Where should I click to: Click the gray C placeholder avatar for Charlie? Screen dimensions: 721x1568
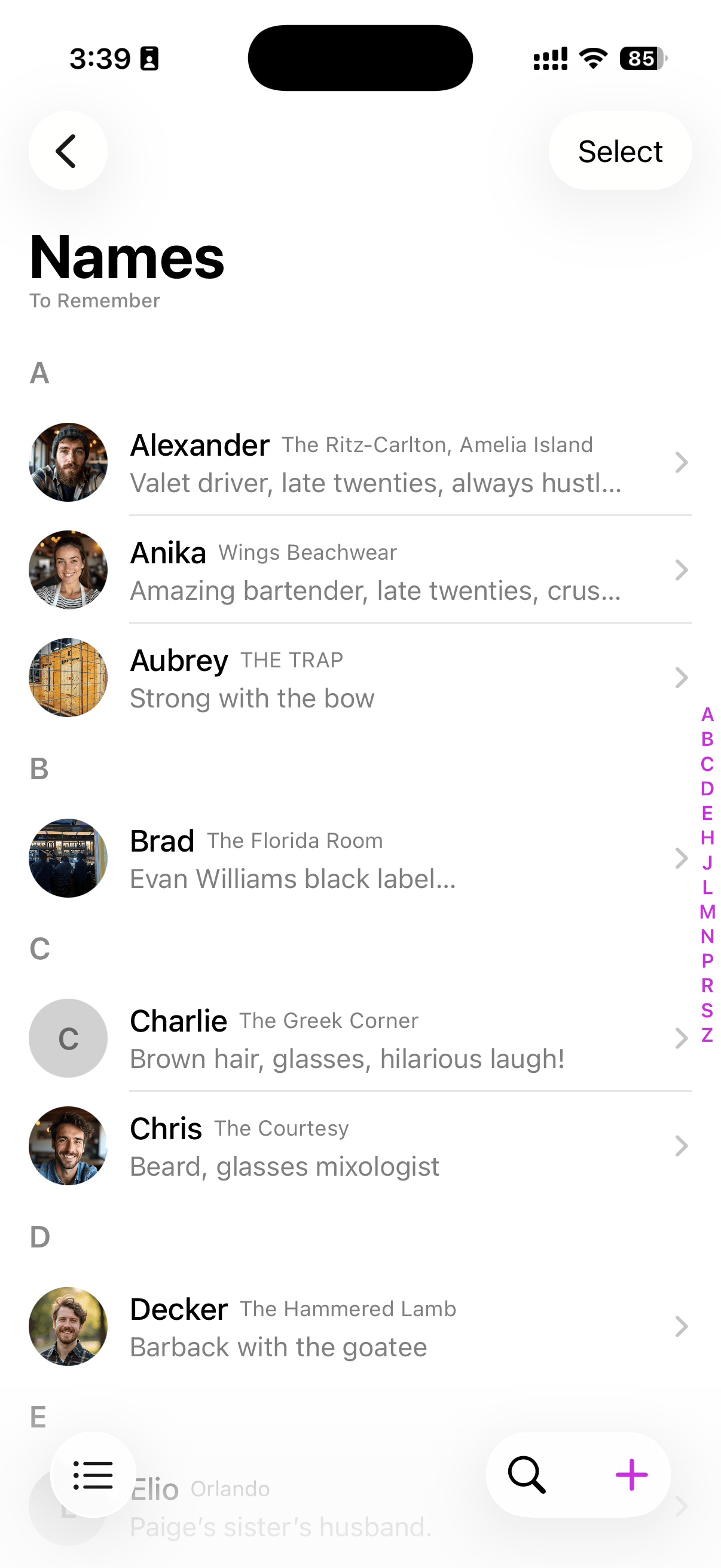[x=68, y=1038]
